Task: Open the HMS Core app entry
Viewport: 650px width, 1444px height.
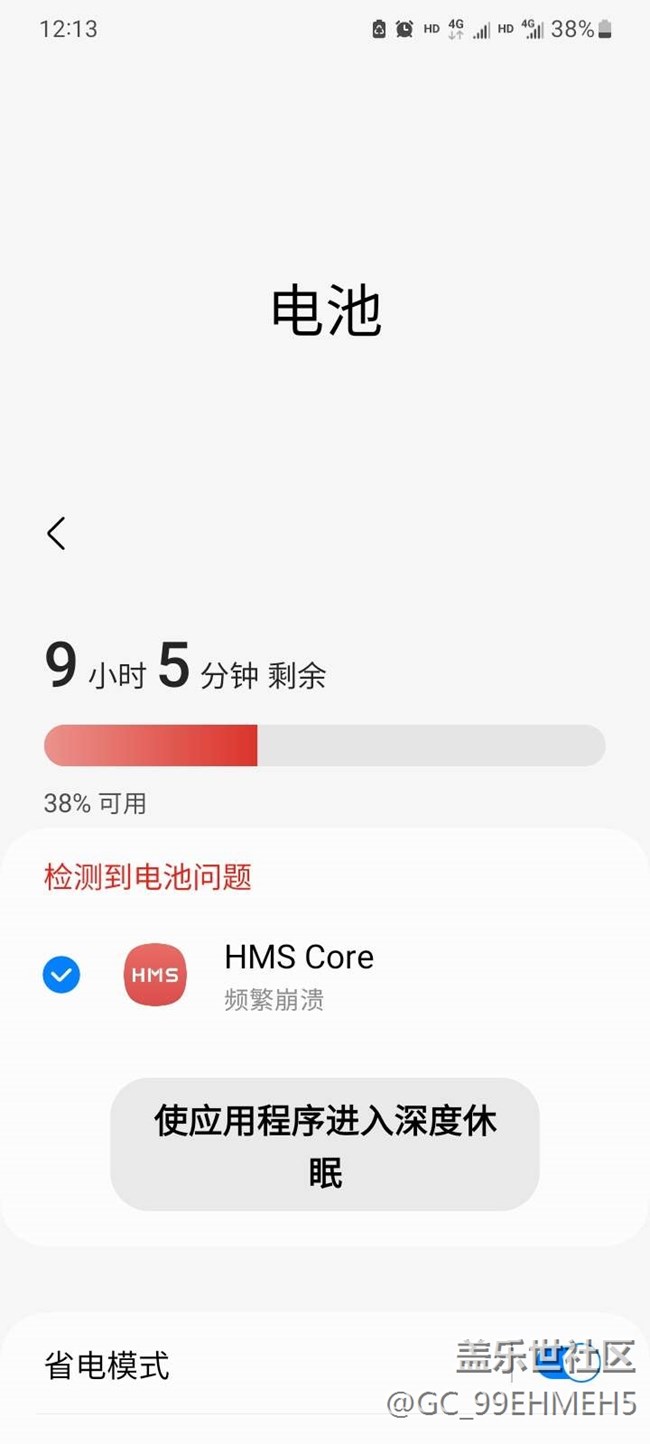Action: click(298, 973)
